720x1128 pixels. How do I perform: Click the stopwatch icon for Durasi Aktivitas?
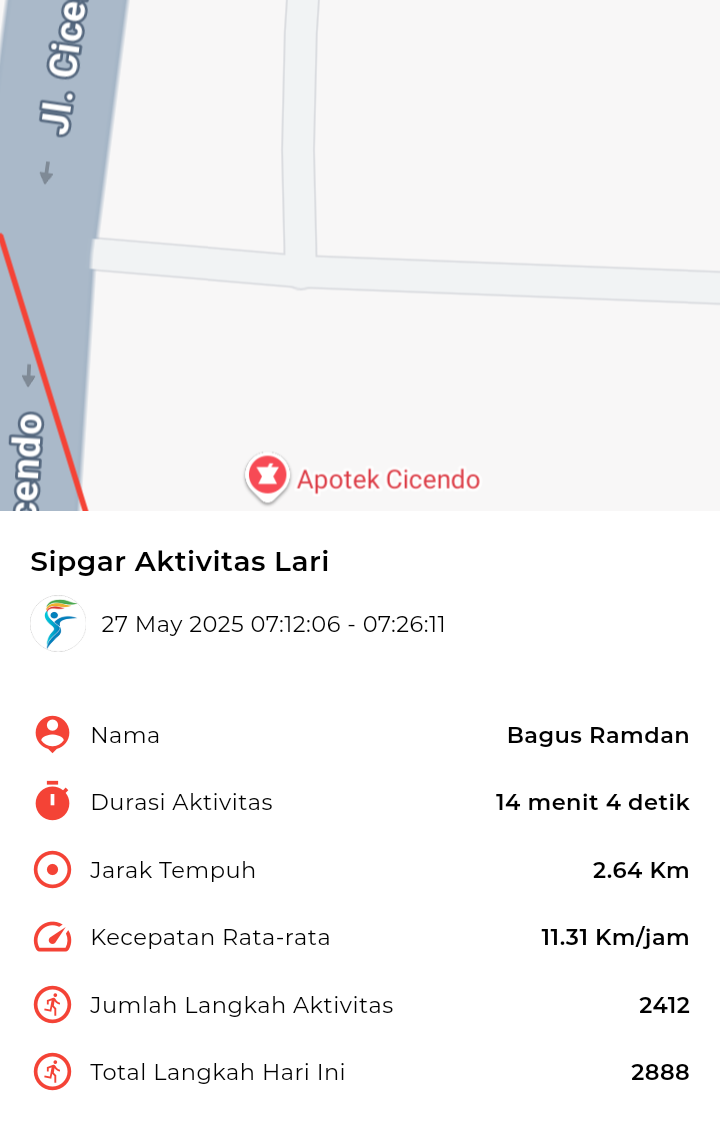point(51,801)
